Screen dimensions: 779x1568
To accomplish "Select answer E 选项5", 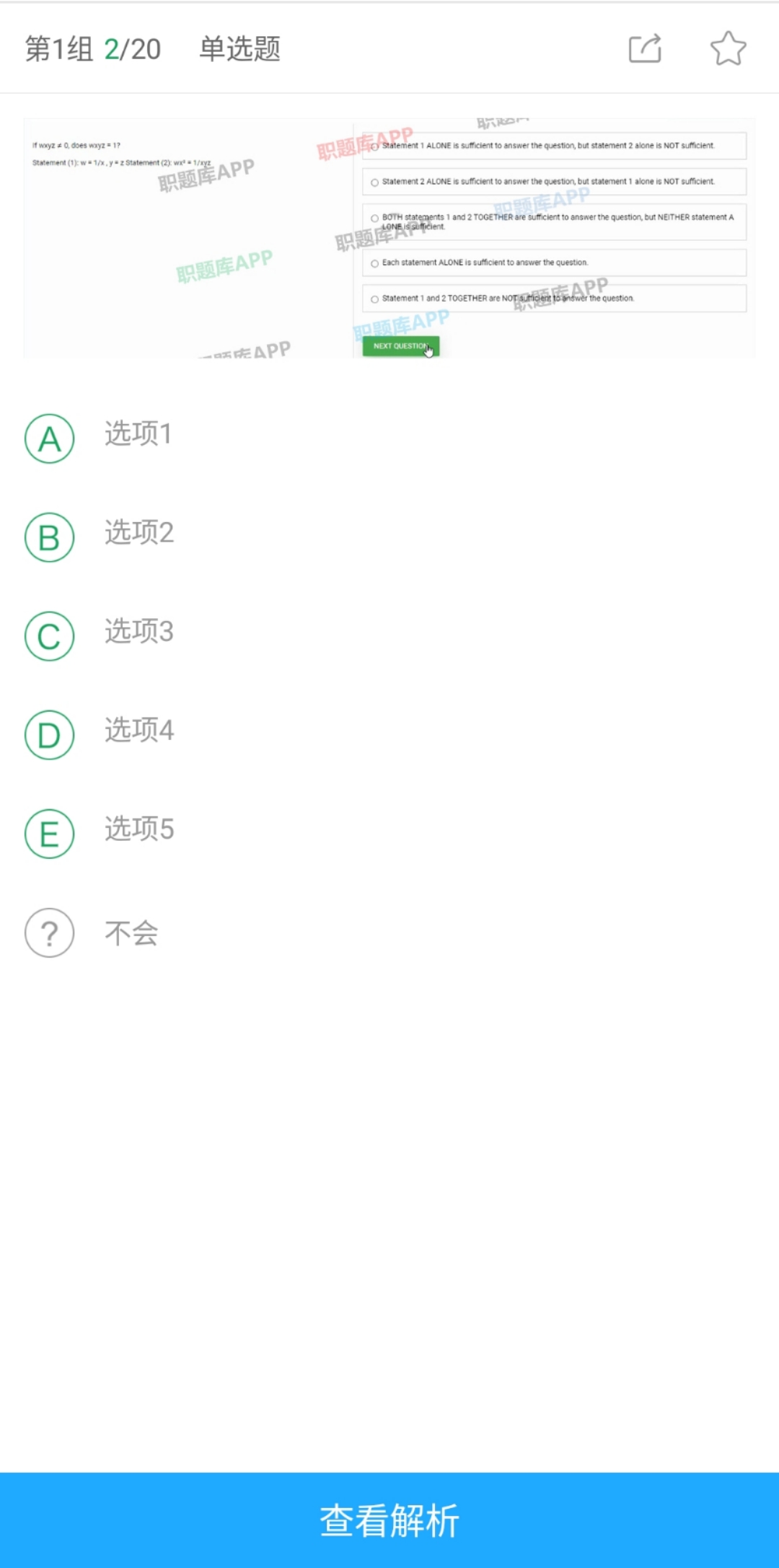I will [x=50, y=834].
